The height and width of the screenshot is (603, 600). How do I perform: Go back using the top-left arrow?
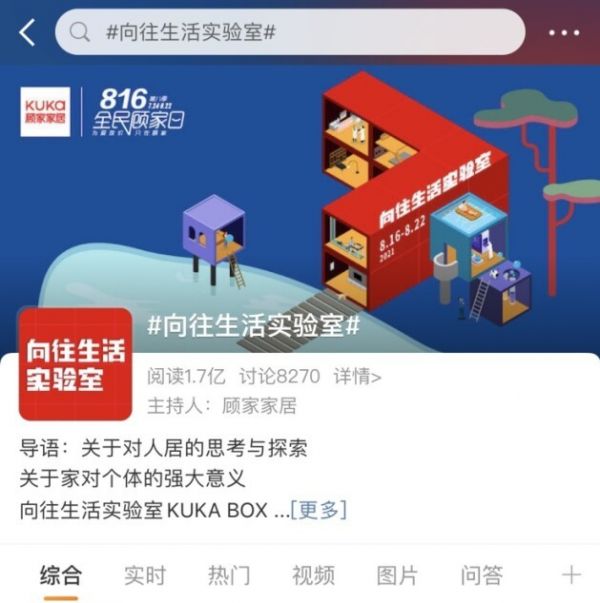[27, 32]
